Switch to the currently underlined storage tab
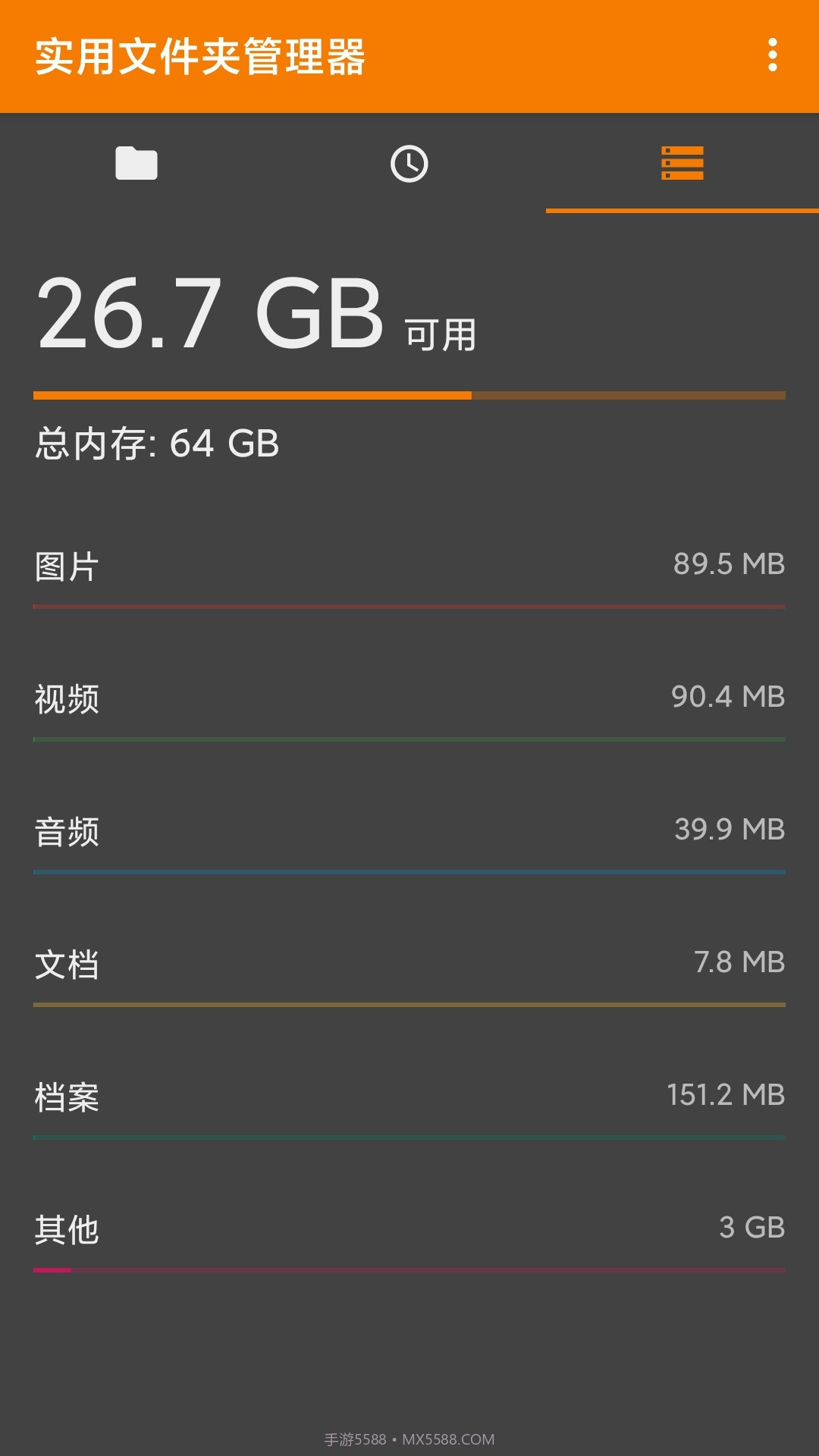Viewport: 819px width, 1456px height. (681, 163)
